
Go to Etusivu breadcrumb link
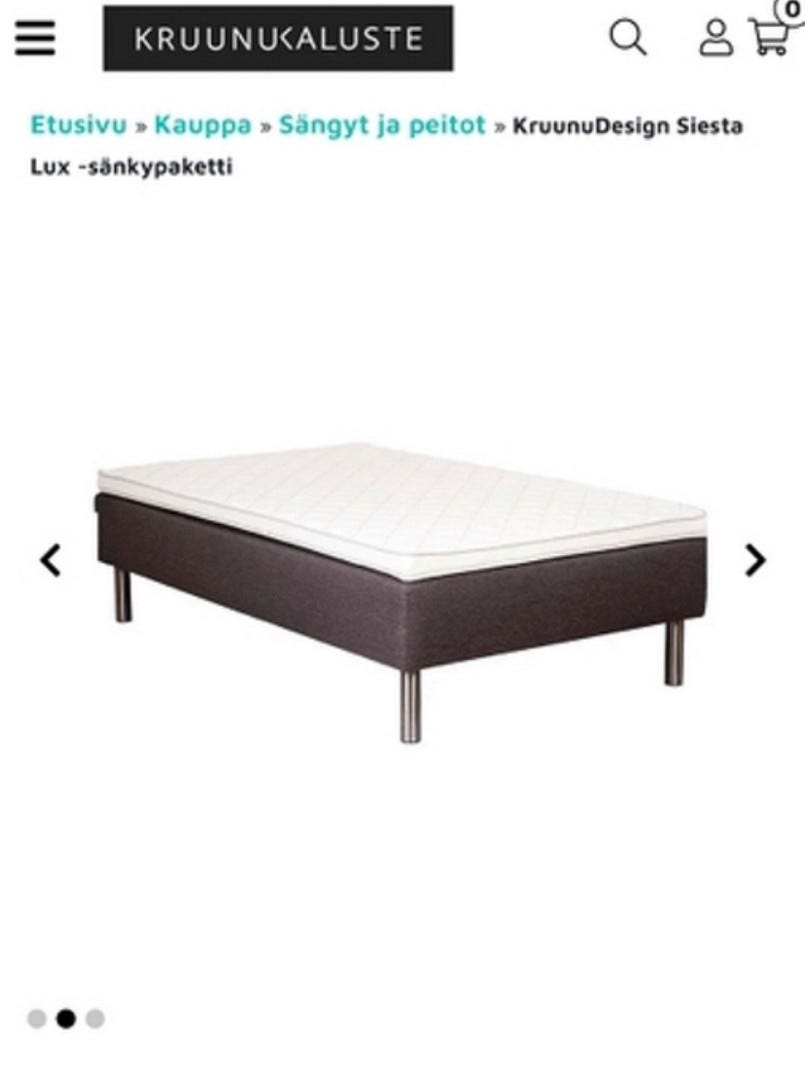79,125
